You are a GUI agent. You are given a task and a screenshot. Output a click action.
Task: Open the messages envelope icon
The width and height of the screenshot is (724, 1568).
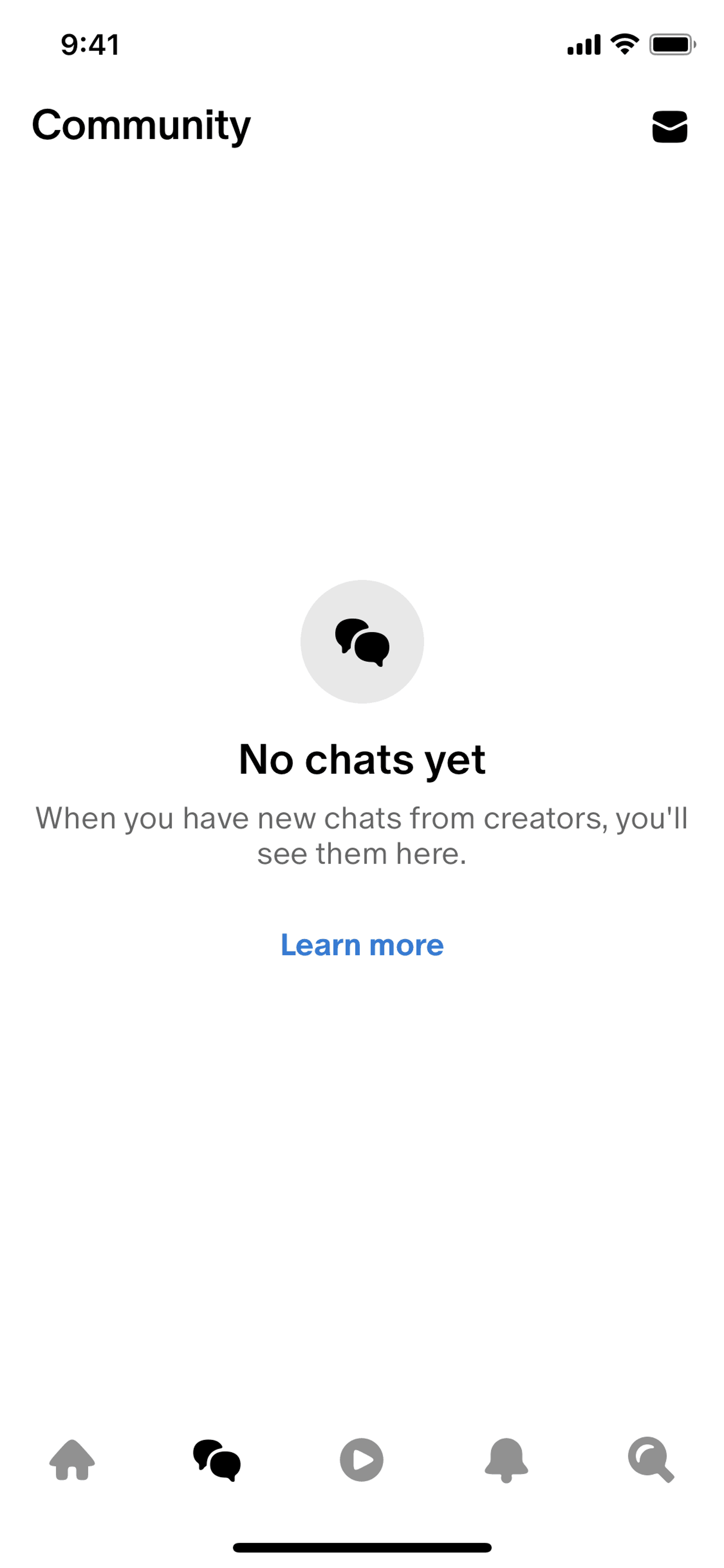[x=669, y=127]
